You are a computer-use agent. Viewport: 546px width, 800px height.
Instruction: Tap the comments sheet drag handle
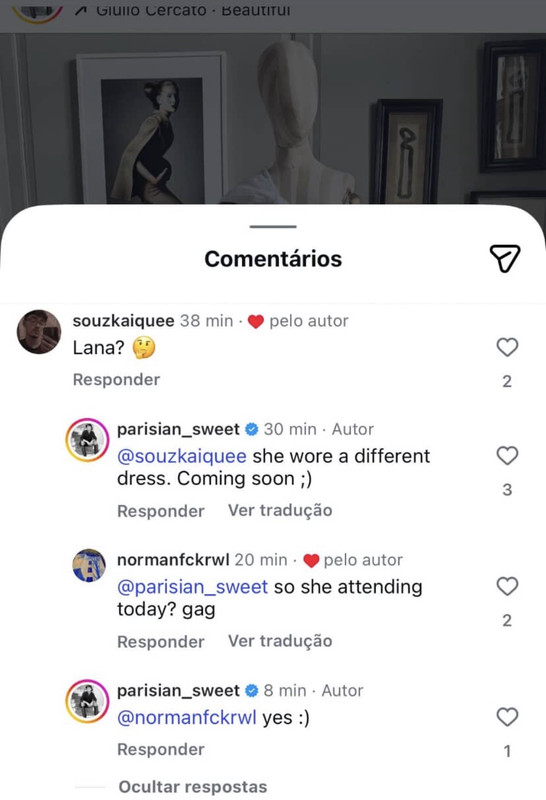pyautogui.click(x=273, y=227)
